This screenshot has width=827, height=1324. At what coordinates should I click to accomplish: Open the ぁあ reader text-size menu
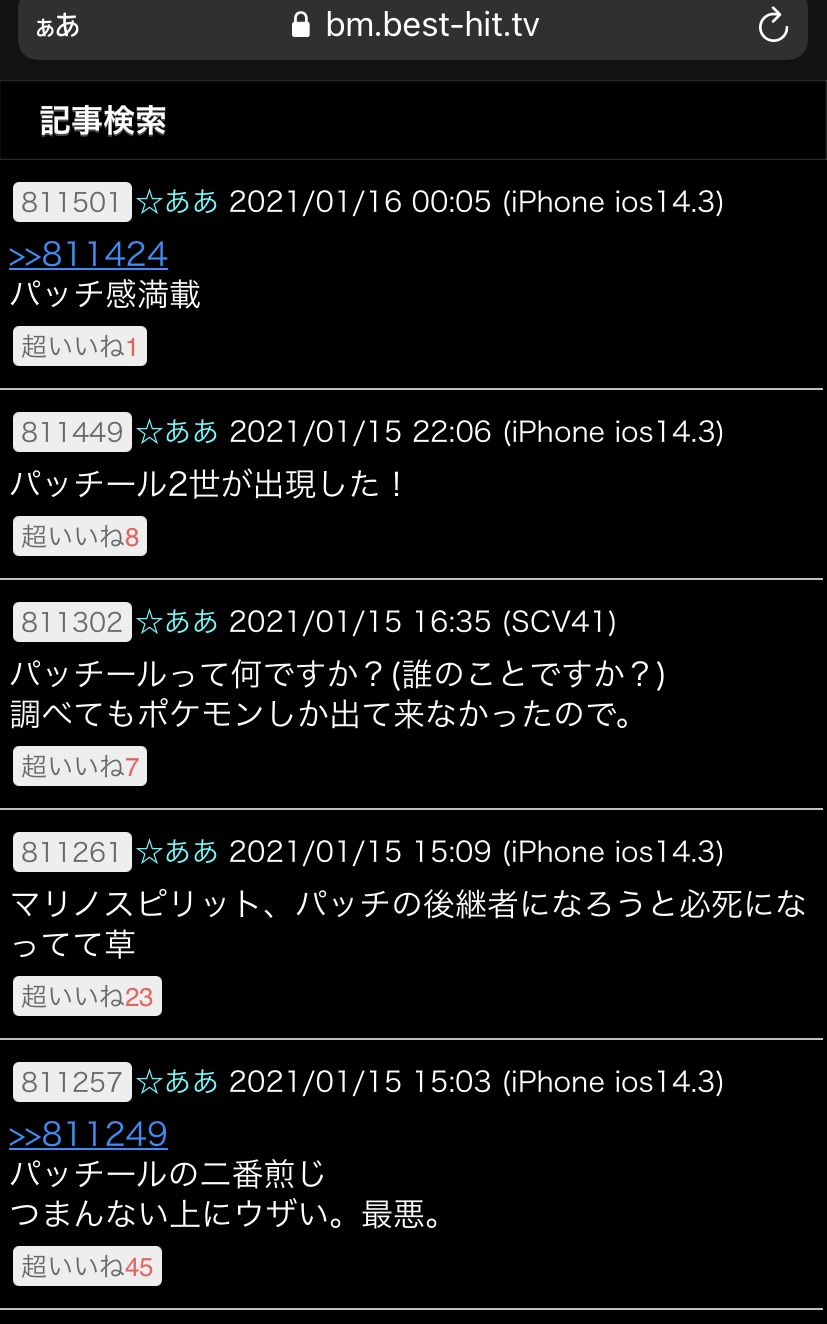tap(57, 26)
